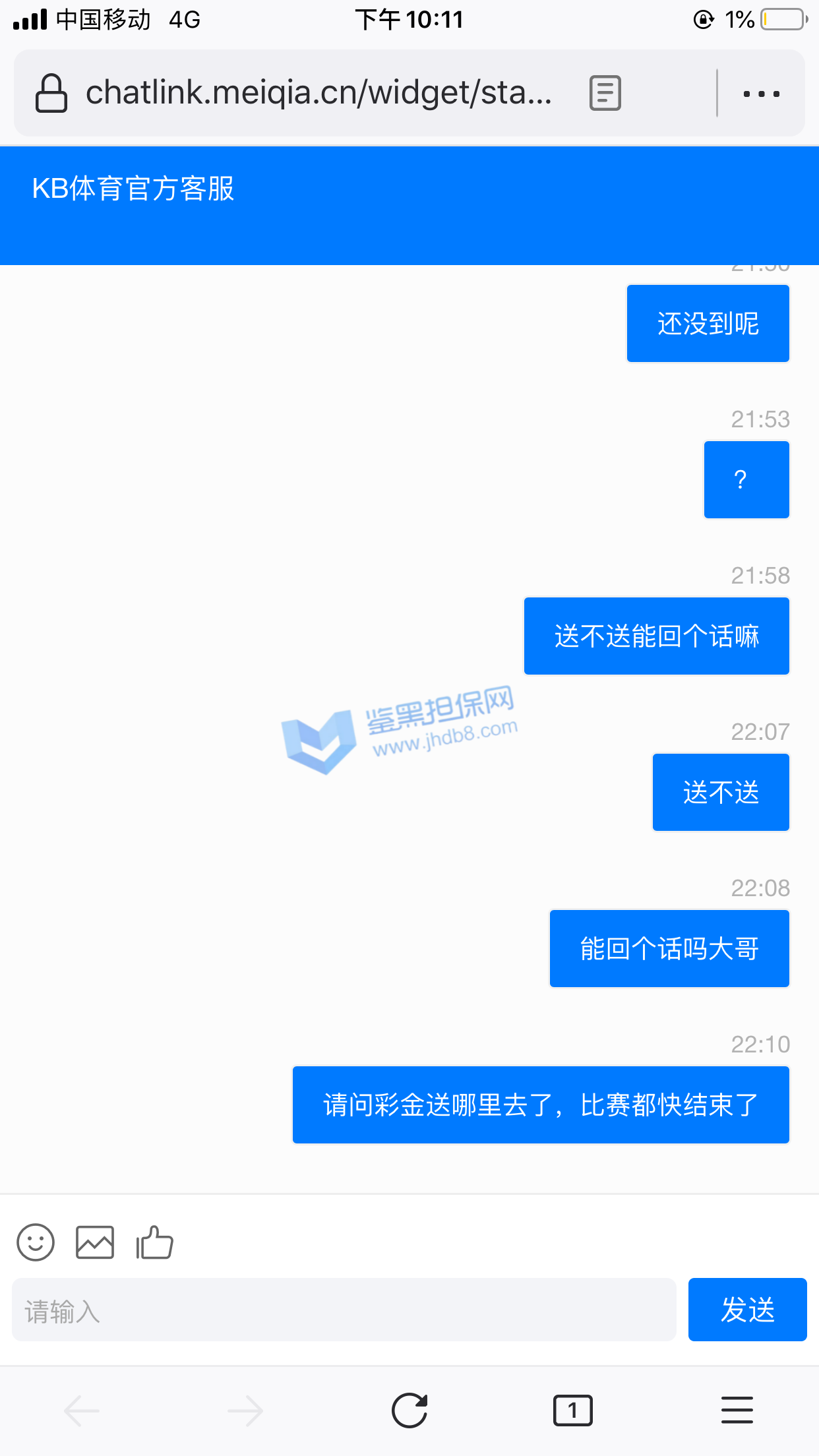Open the emoji picker

(36, 1242)
